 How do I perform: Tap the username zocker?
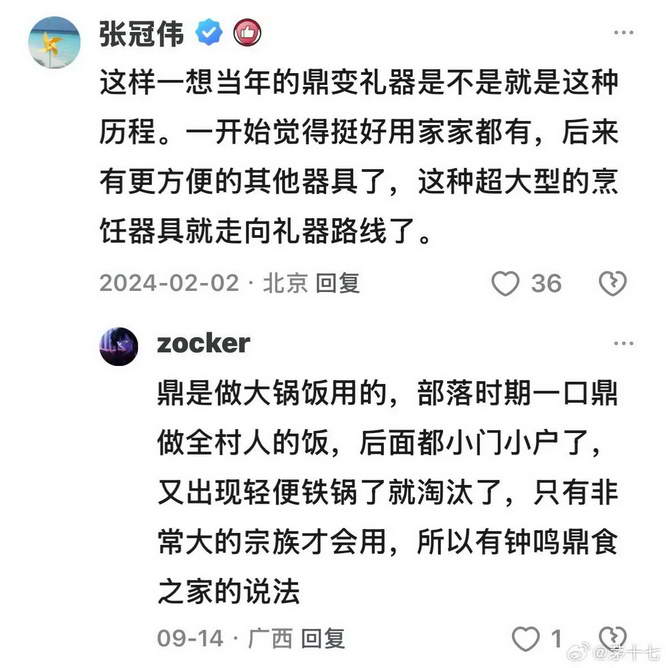[x=203, y=343]
